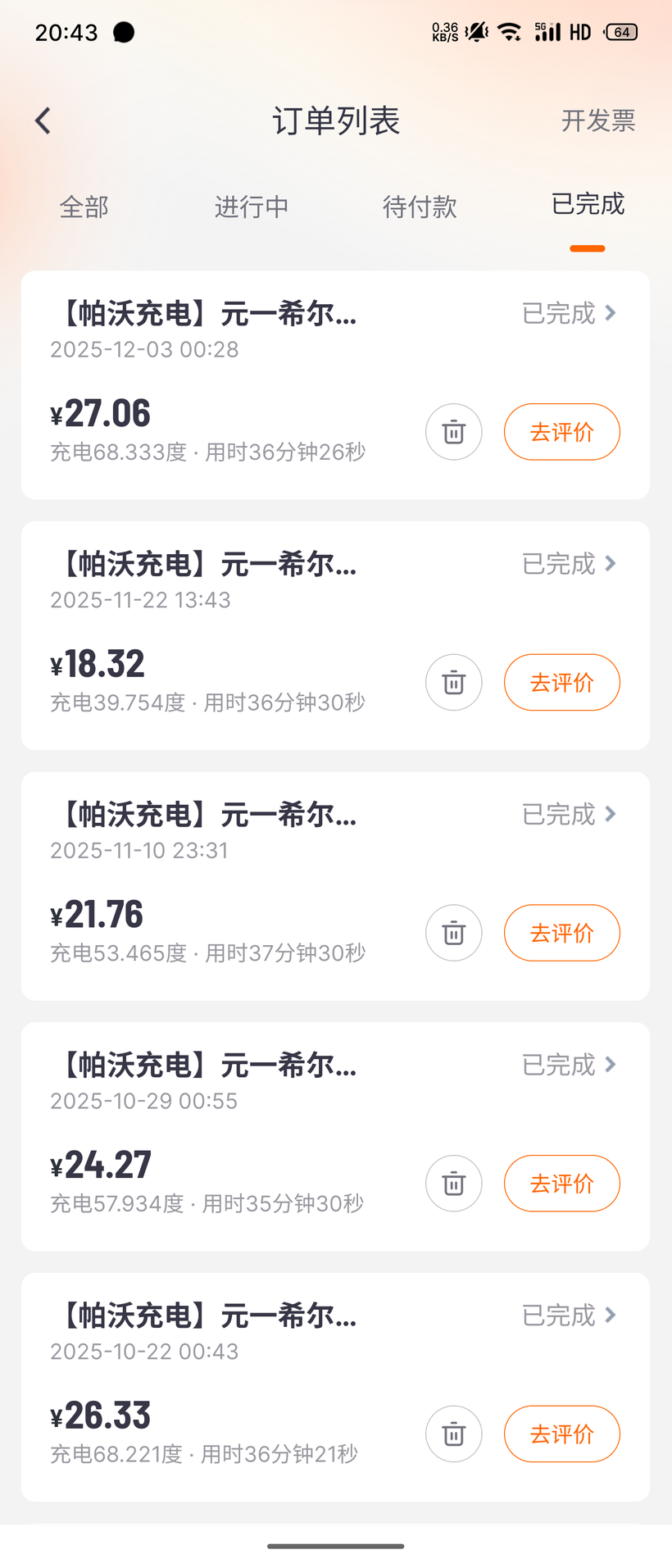Go back from the order list
The height and width of the screenshot is (1568, 672).
pyautogui.click(x=43, y=121)
